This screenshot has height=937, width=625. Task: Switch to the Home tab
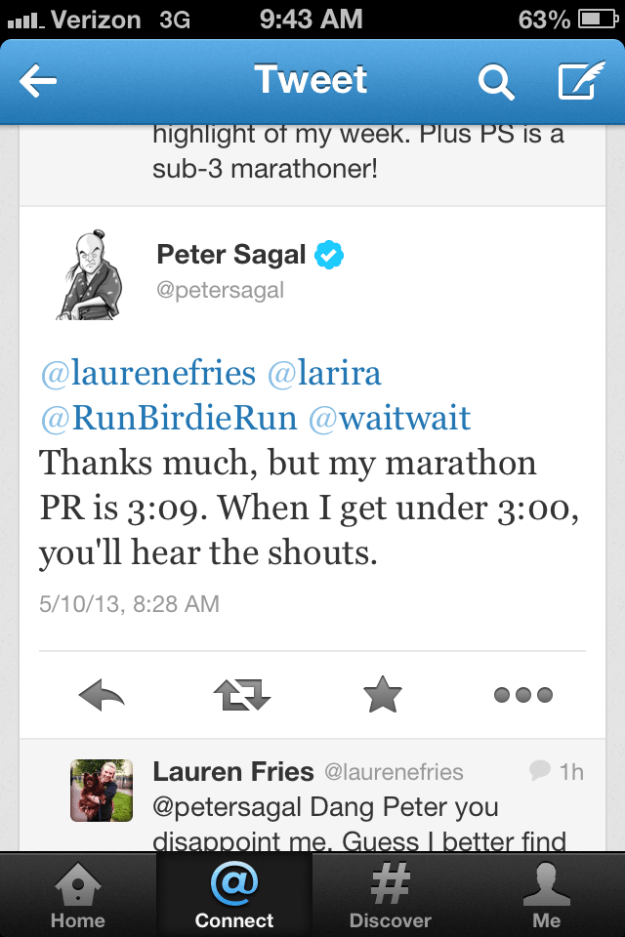tap(78, 896)
